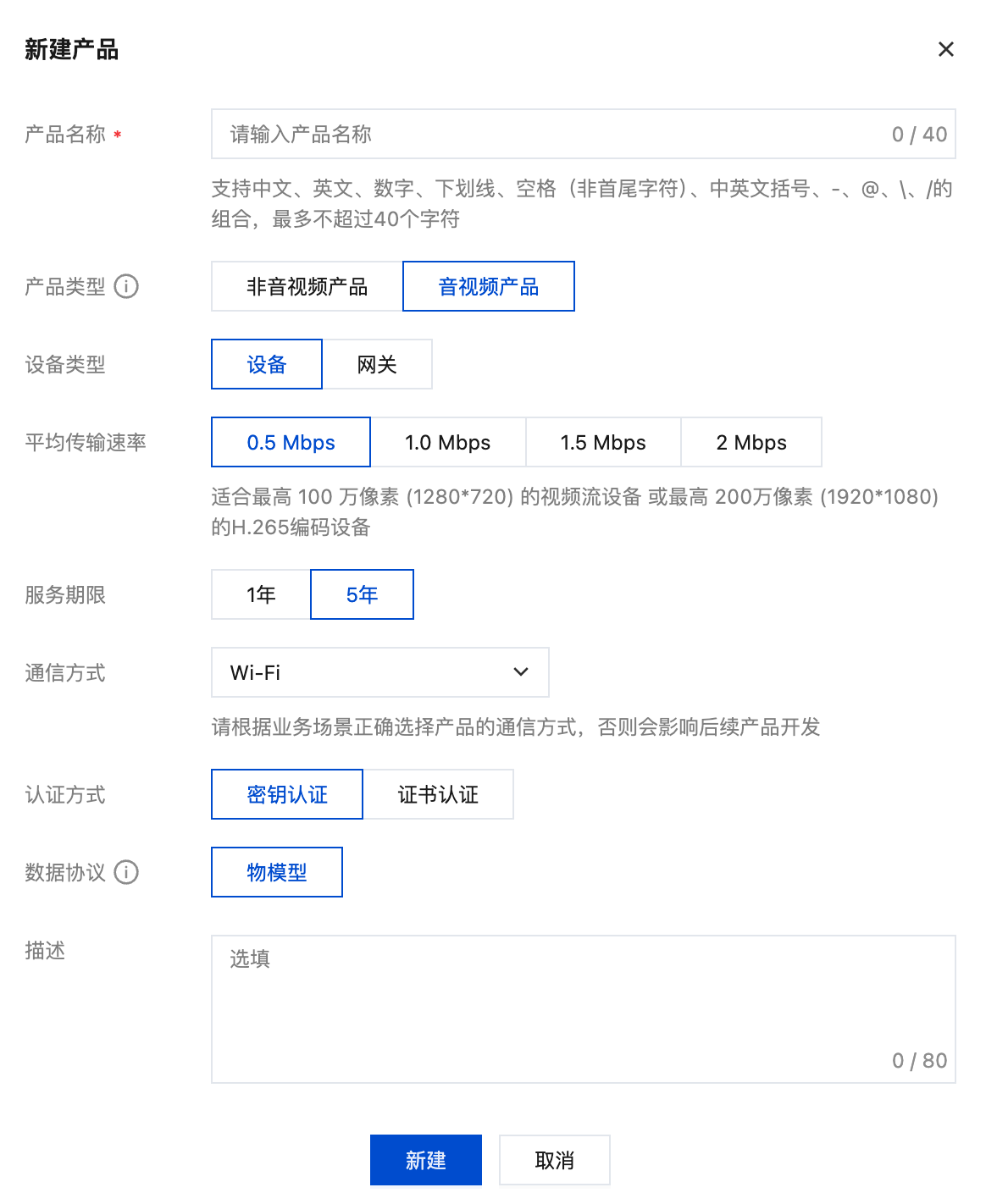Screen dimensions: 997x1204
Task: Open the 数据协议 info icon
Action: pos(126,872)
